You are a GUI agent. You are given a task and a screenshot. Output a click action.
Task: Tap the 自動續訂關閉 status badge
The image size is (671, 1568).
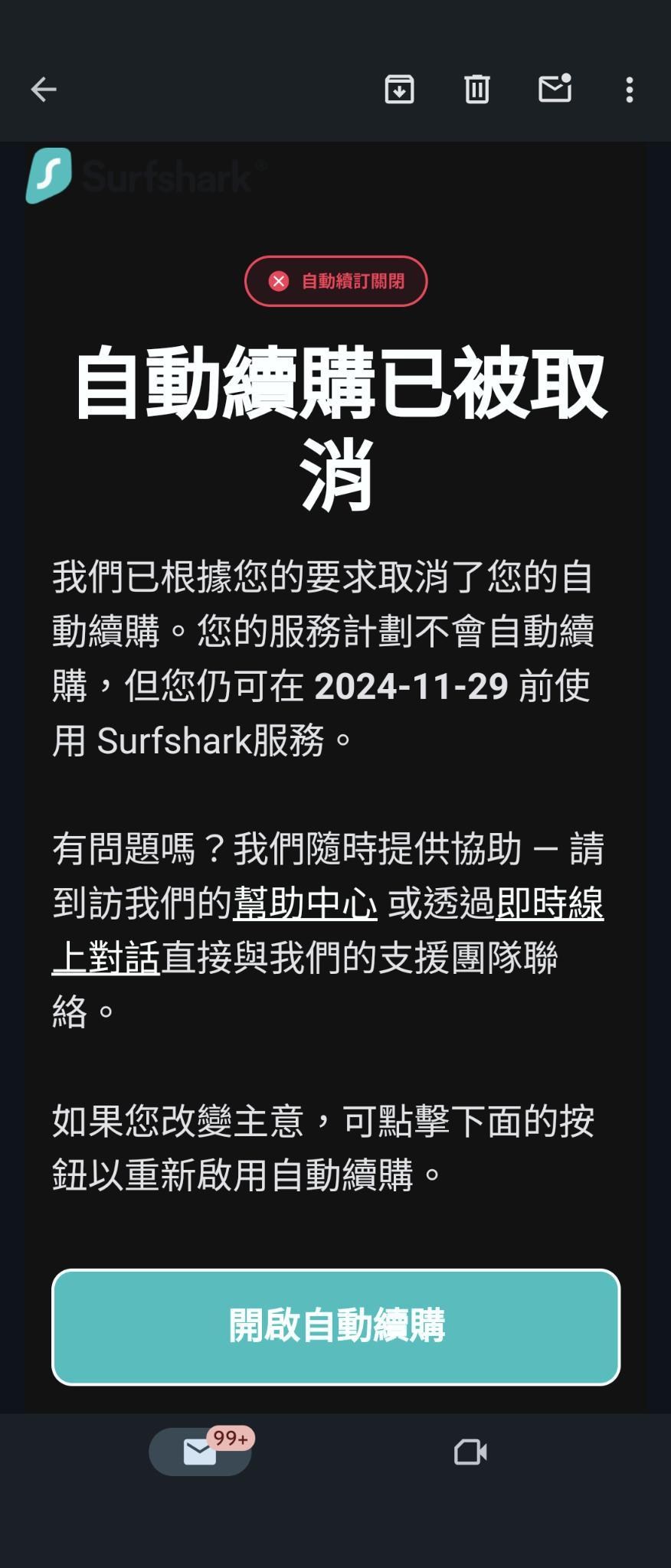coord(337,281)
